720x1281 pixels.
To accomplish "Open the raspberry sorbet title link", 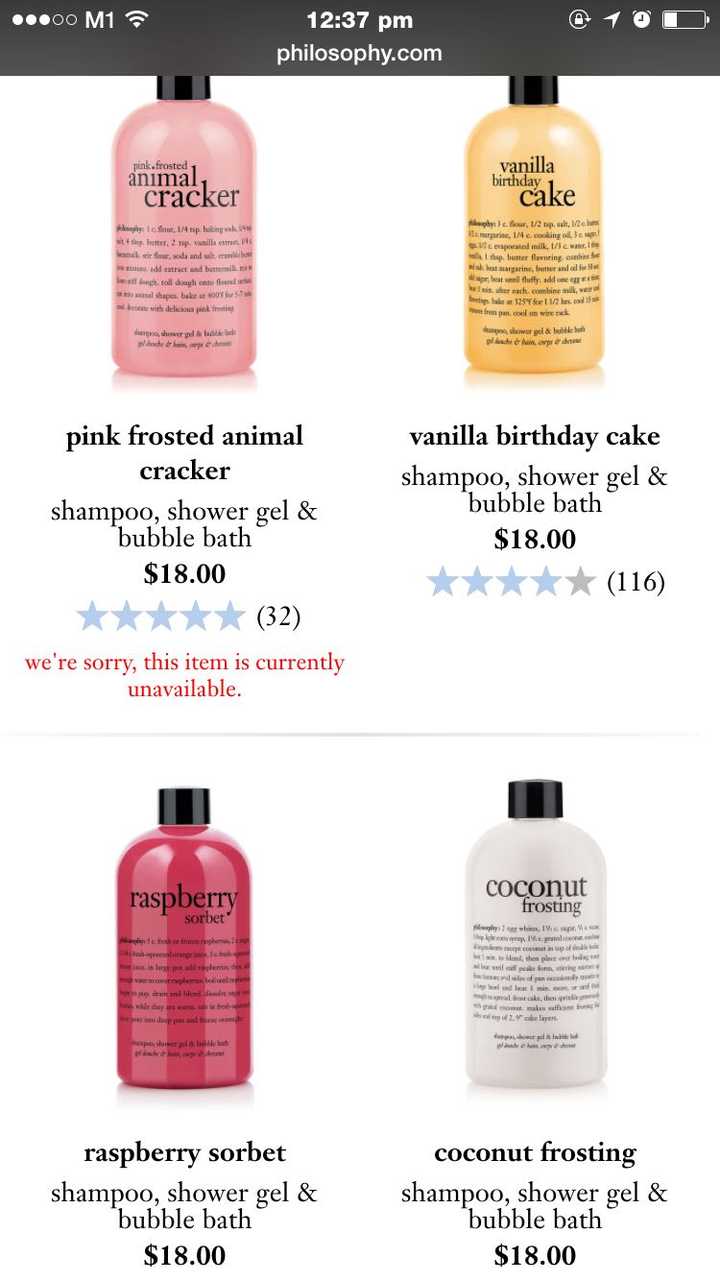I will 184,1152.
